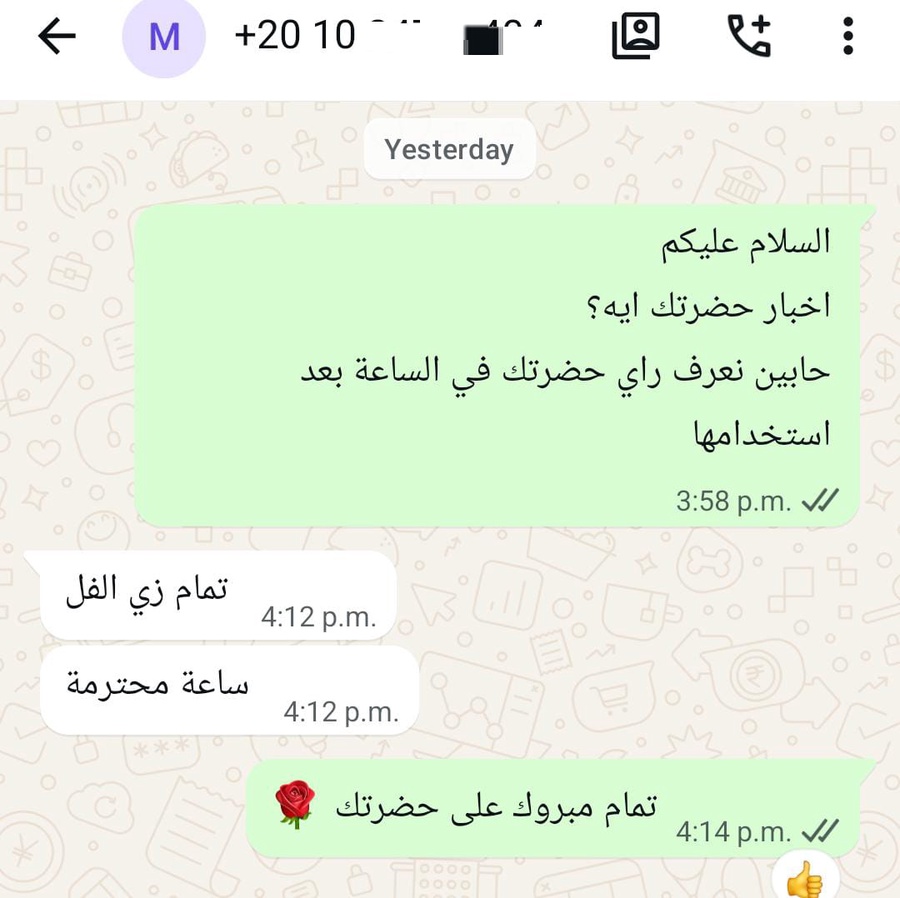Open the media gallery icon
The width and height of the screenshot is (900, 898).
[x=635, y=37]
